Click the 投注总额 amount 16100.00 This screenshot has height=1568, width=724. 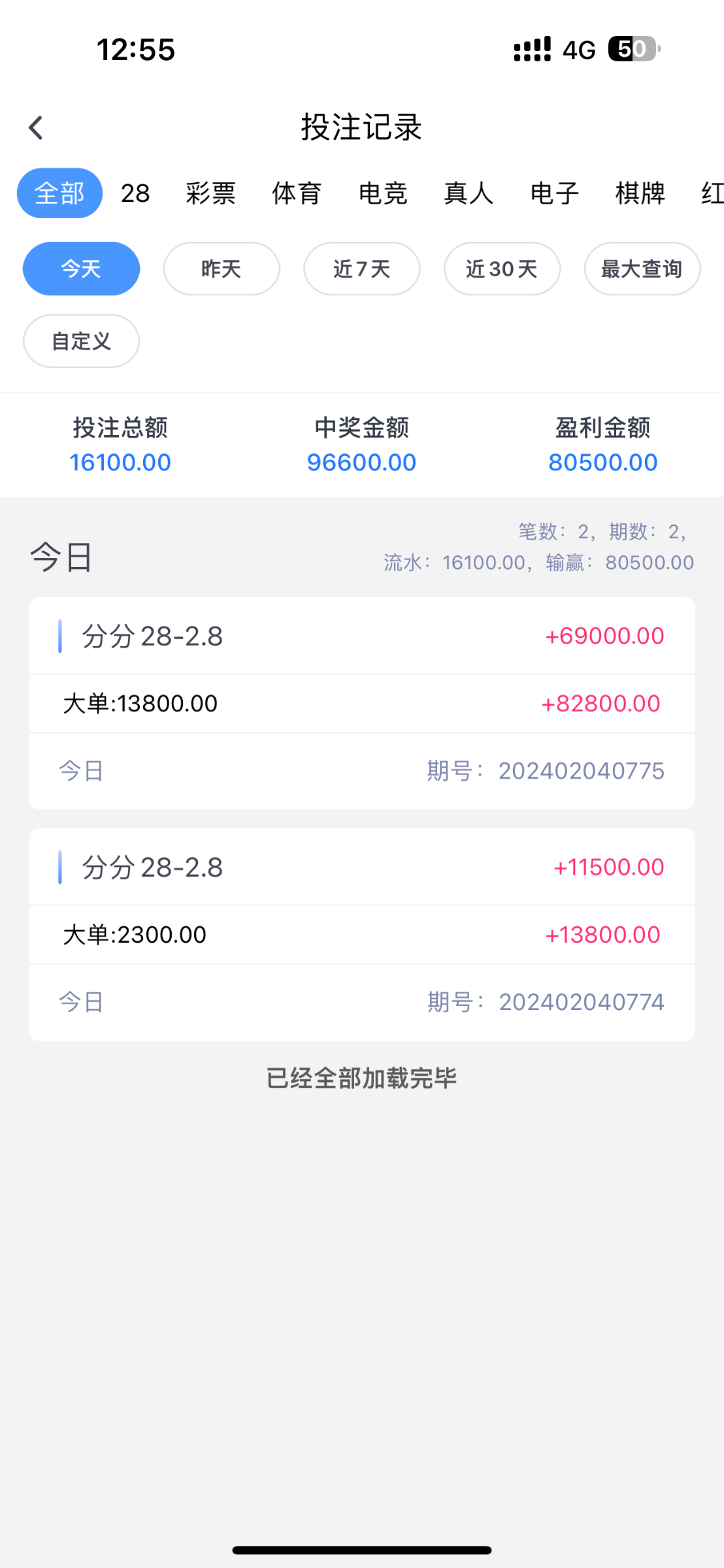tap(120, 461)
